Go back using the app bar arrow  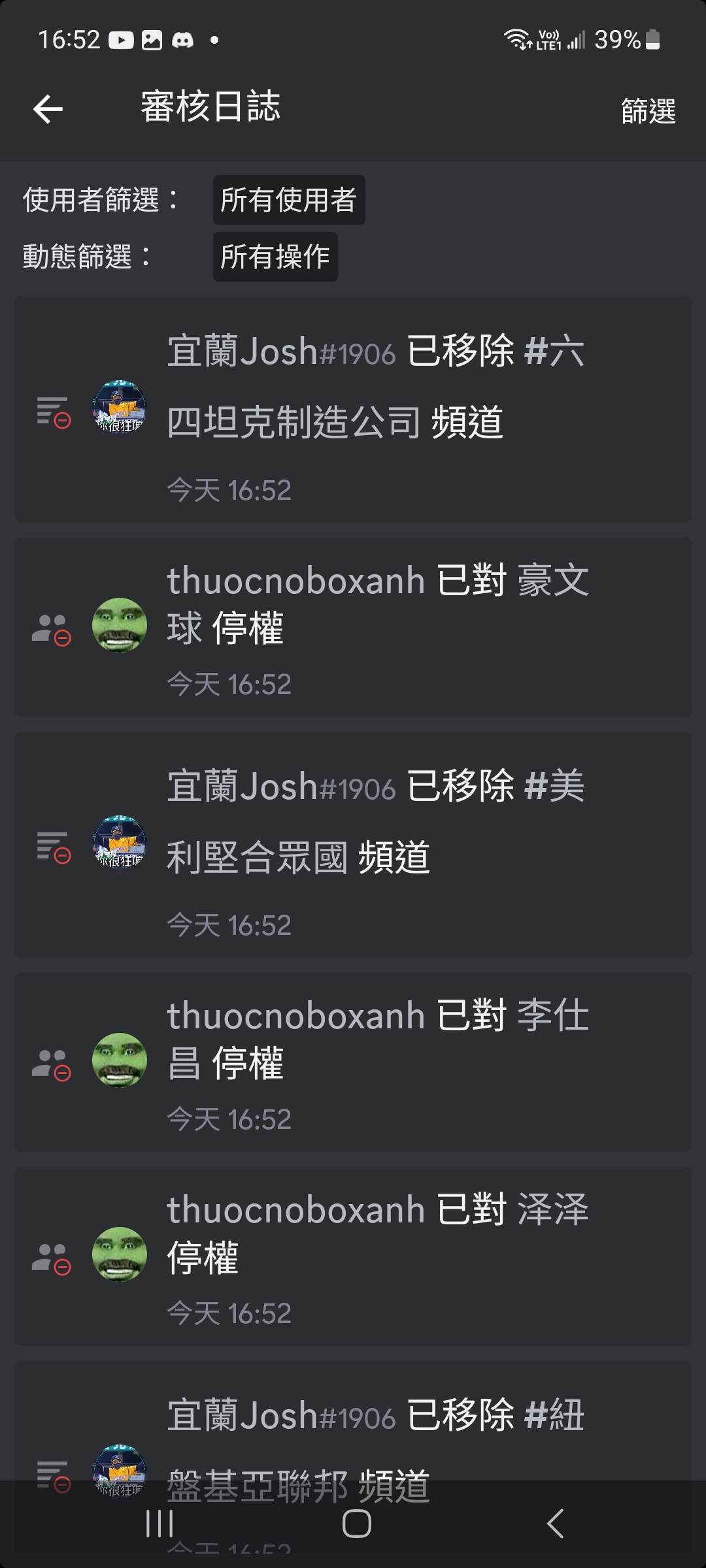pyautogui.click(x=48, y=108)
